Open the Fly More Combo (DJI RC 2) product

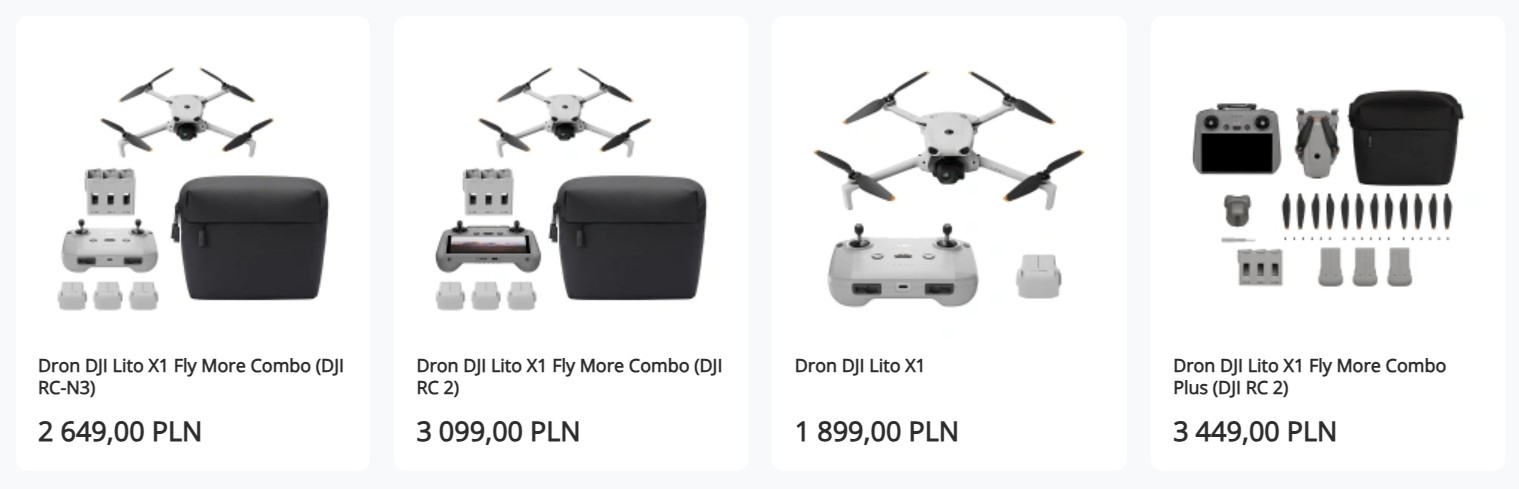[x=570, y=377]
